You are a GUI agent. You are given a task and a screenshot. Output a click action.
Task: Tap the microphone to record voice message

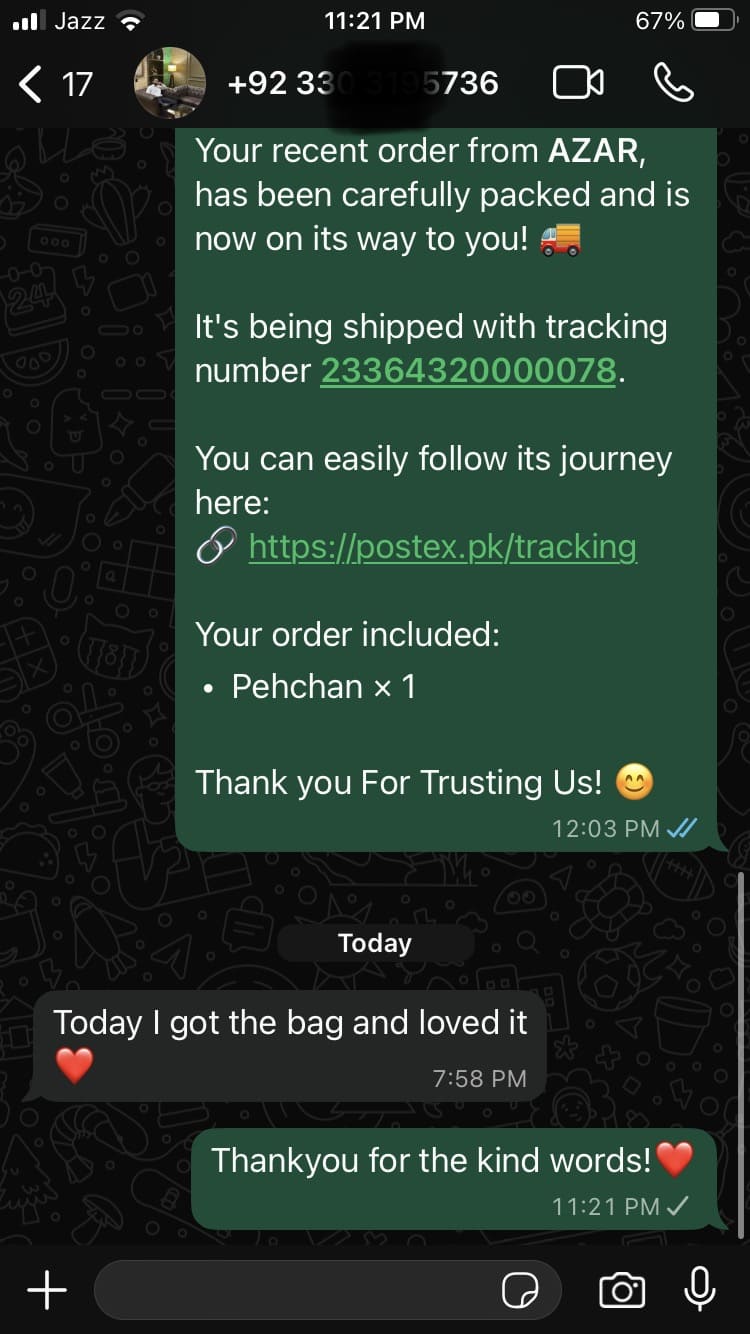tap(699, 1289)
